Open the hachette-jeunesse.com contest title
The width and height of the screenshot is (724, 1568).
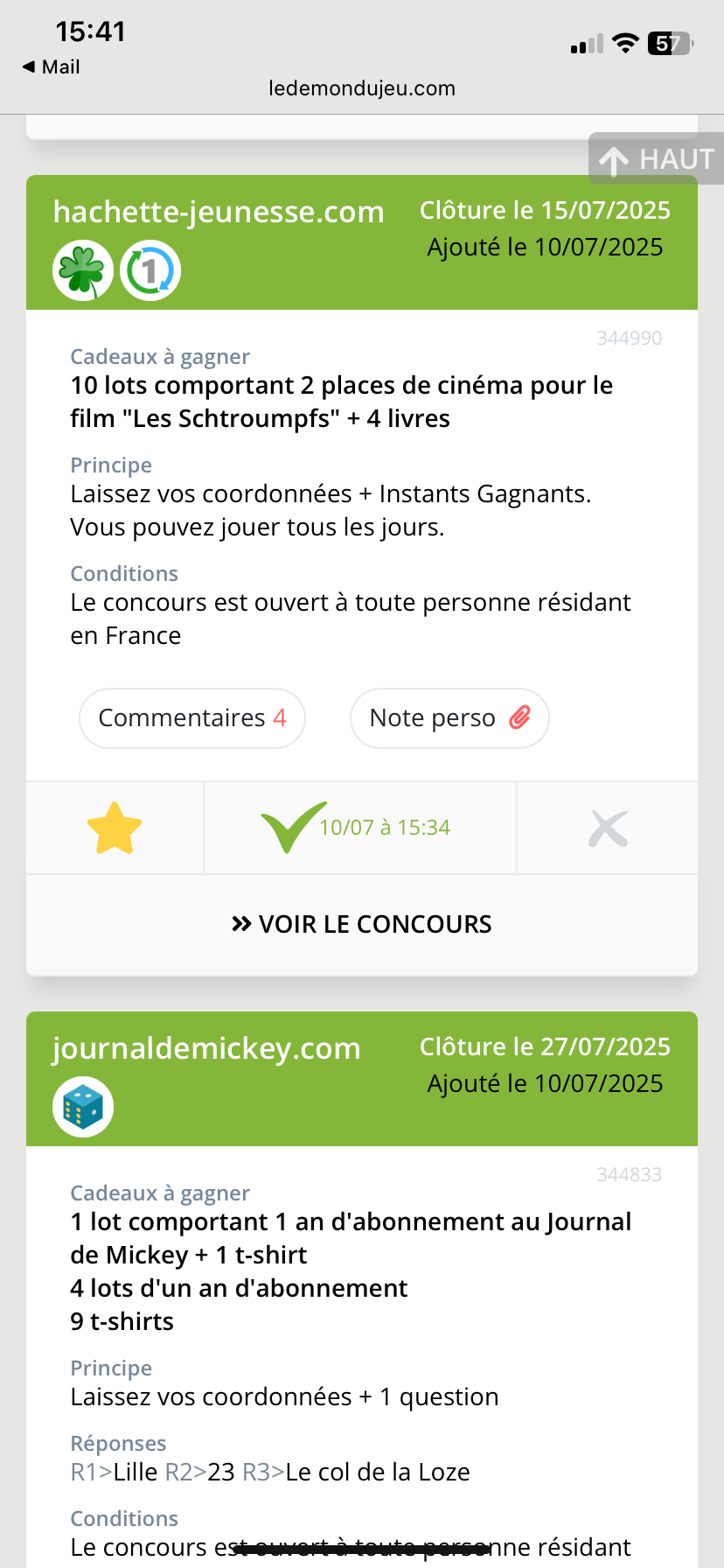tap(219, 212)
